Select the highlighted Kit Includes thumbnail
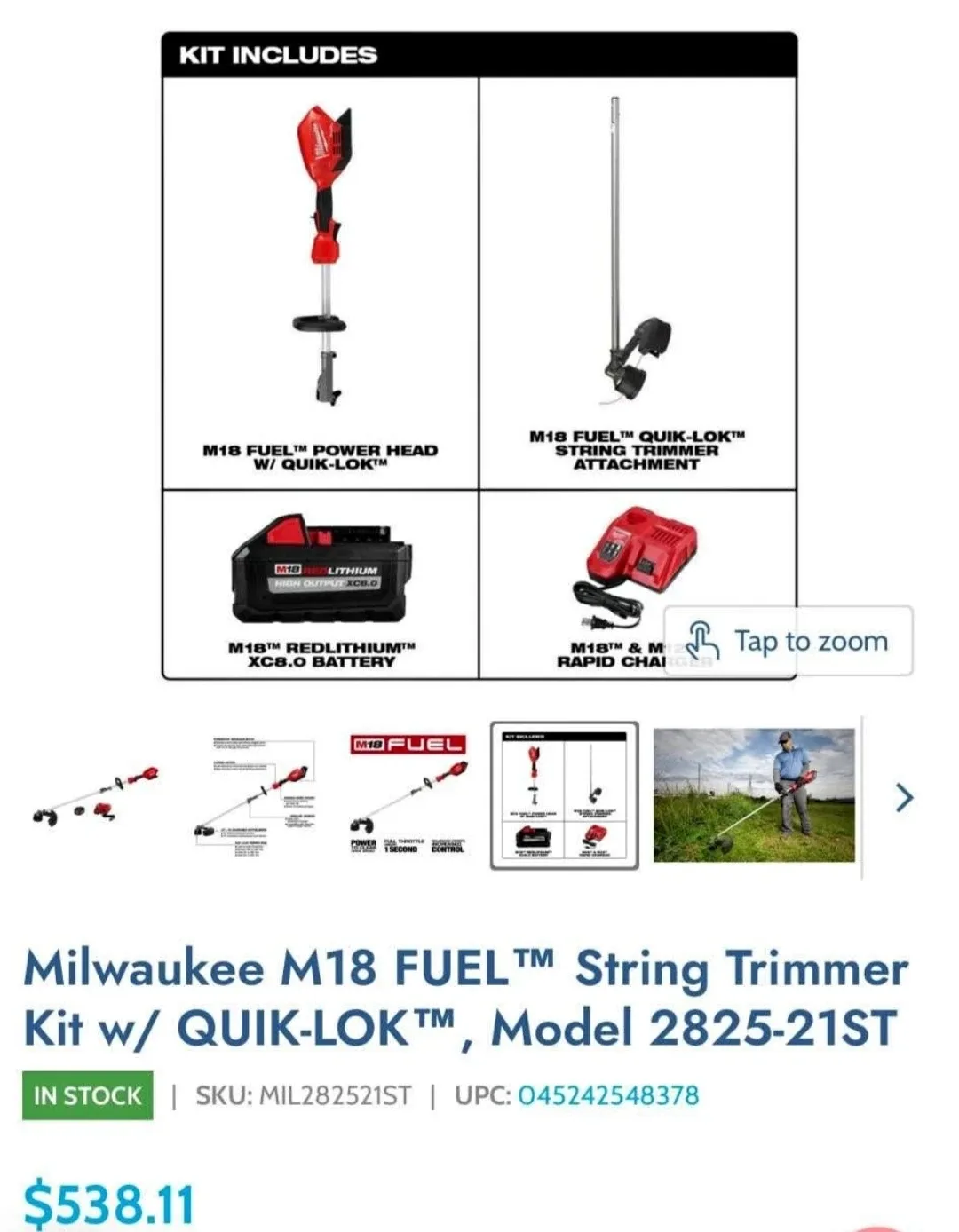Screen dimensions: 959x1232 point(565,794)
